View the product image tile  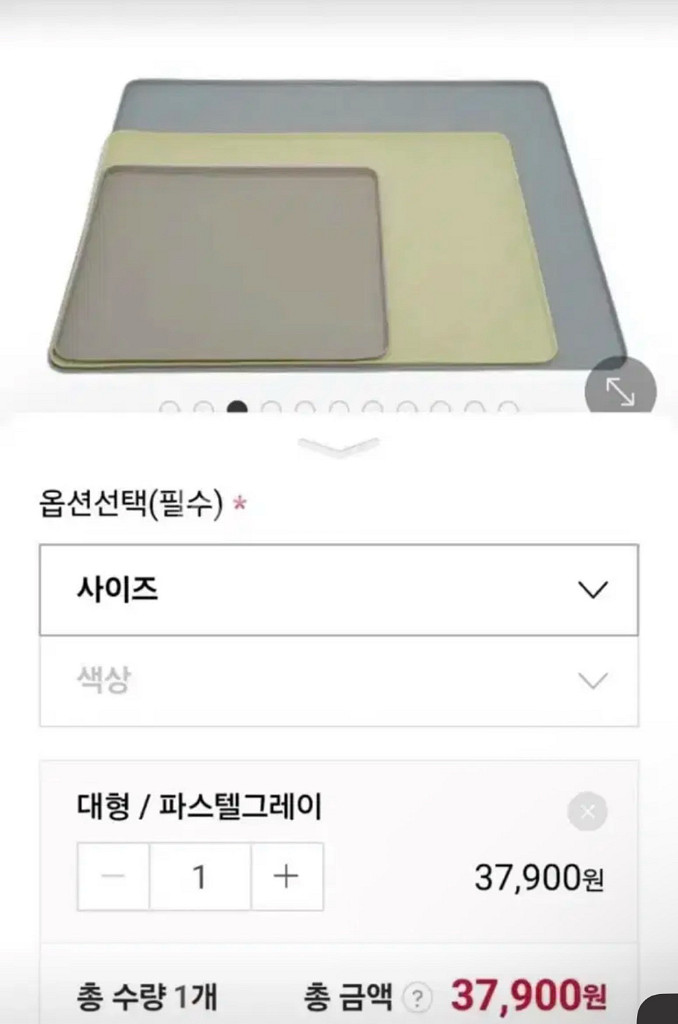tap(338, 227)
